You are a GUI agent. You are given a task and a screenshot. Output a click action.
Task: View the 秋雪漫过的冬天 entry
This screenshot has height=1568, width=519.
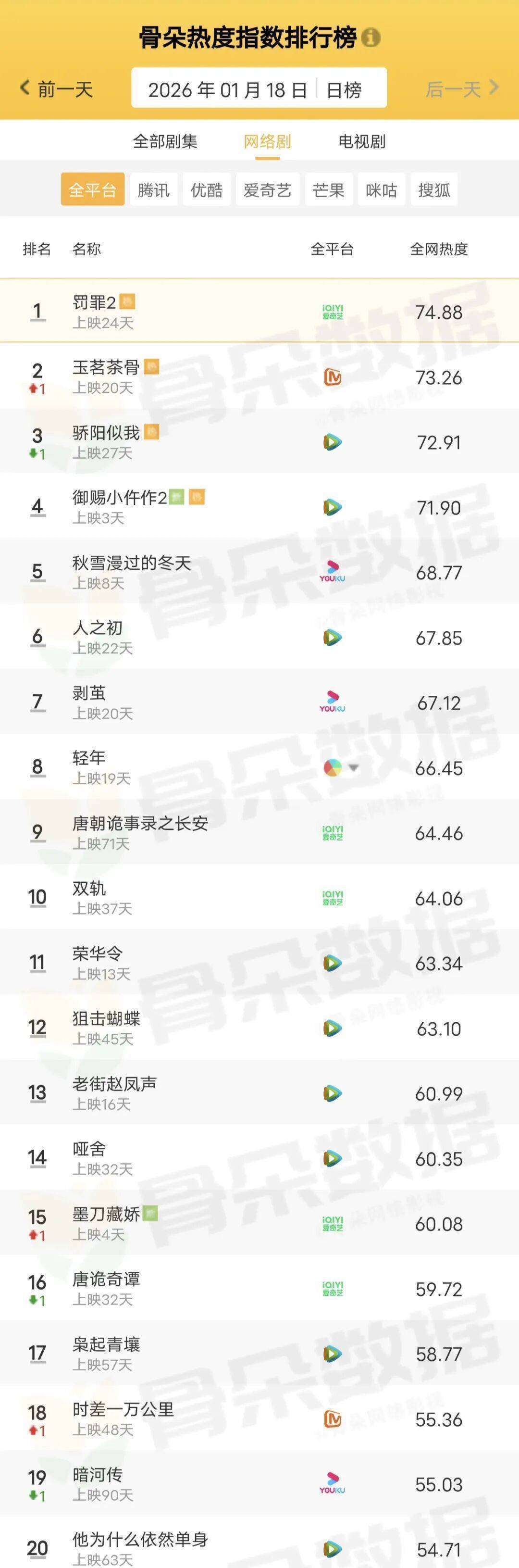(131, 563)
